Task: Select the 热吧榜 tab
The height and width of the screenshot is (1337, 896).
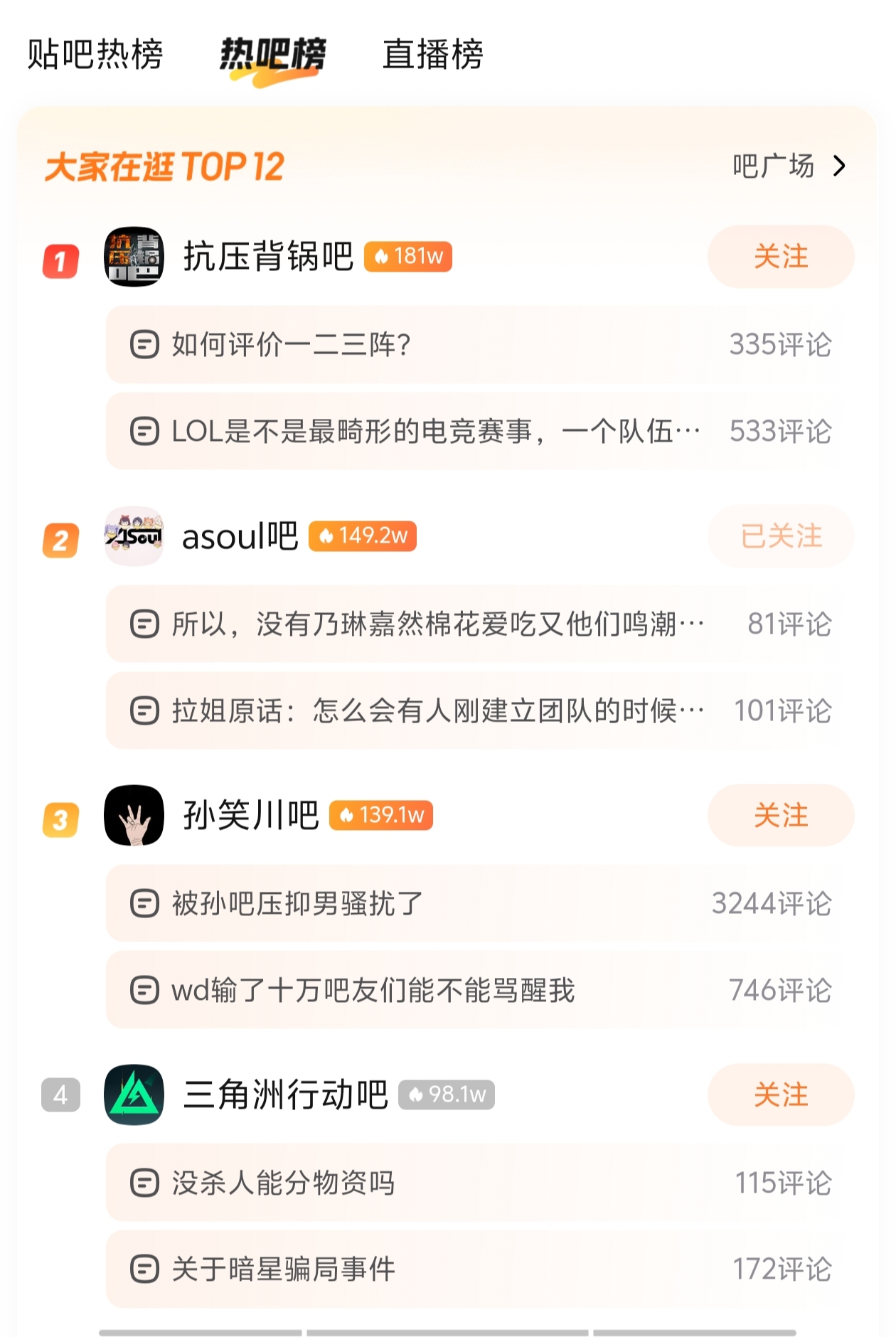Action: click(x=272, y=54)
